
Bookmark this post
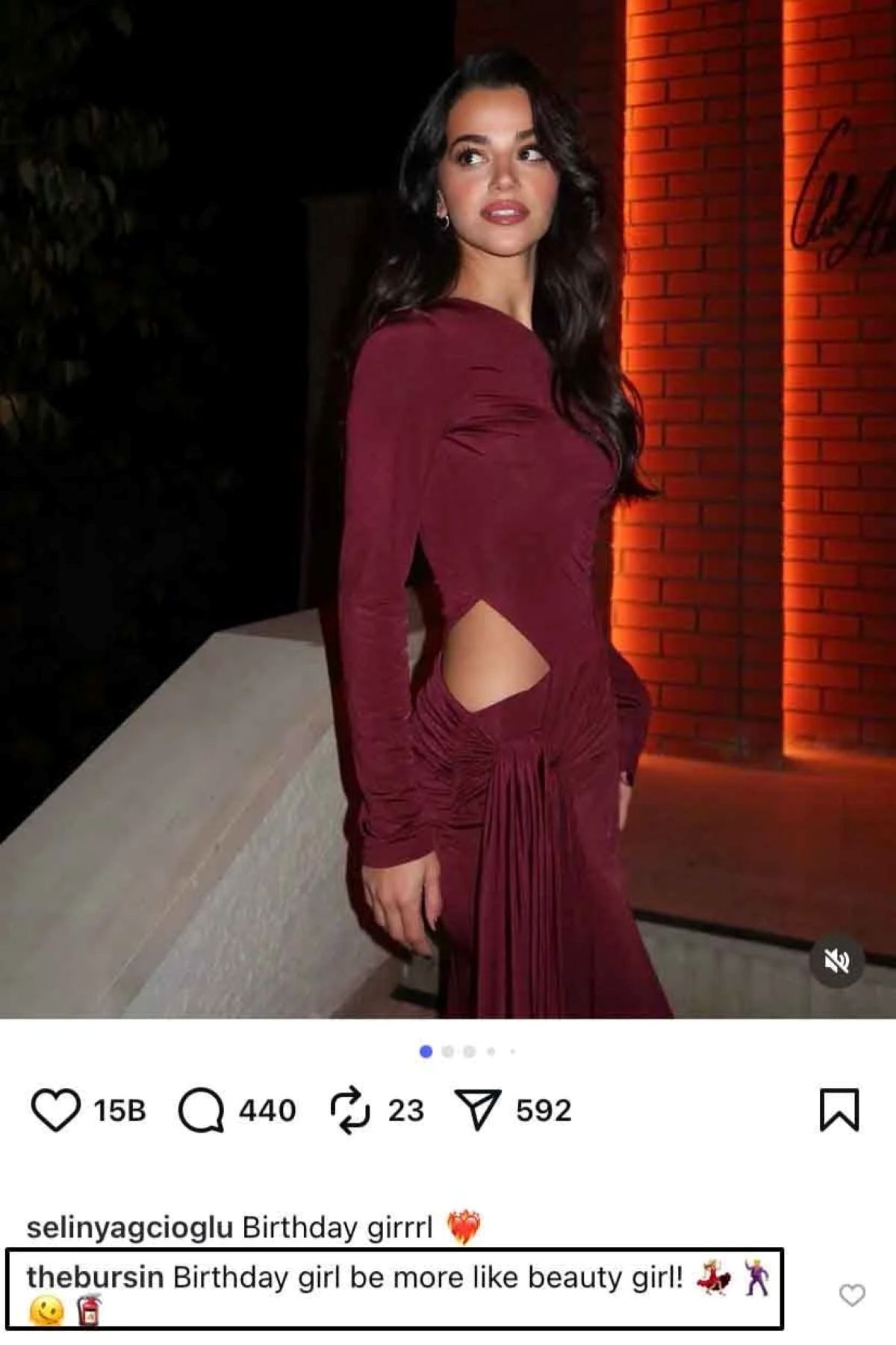840,1111
